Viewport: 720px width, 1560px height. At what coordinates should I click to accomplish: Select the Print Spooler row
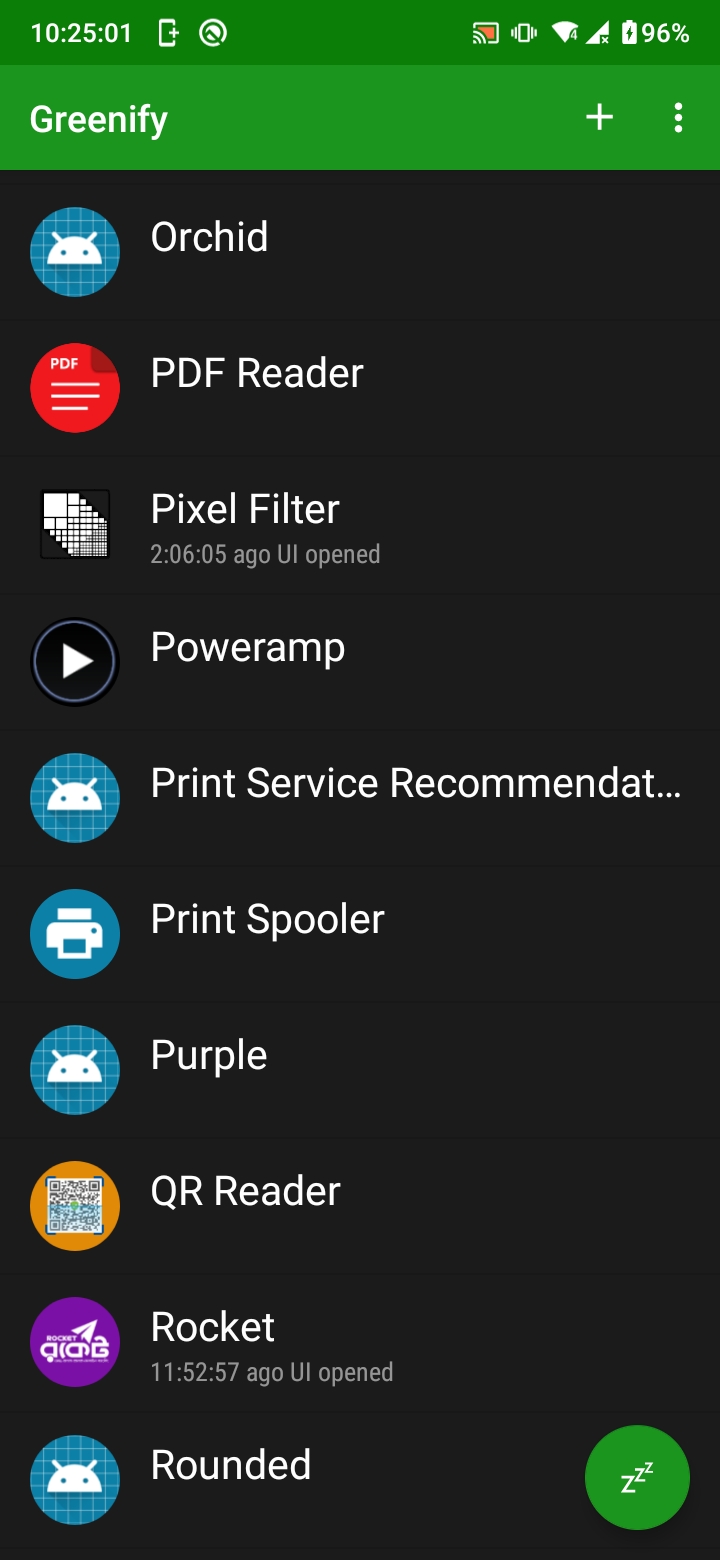[360, 933]
